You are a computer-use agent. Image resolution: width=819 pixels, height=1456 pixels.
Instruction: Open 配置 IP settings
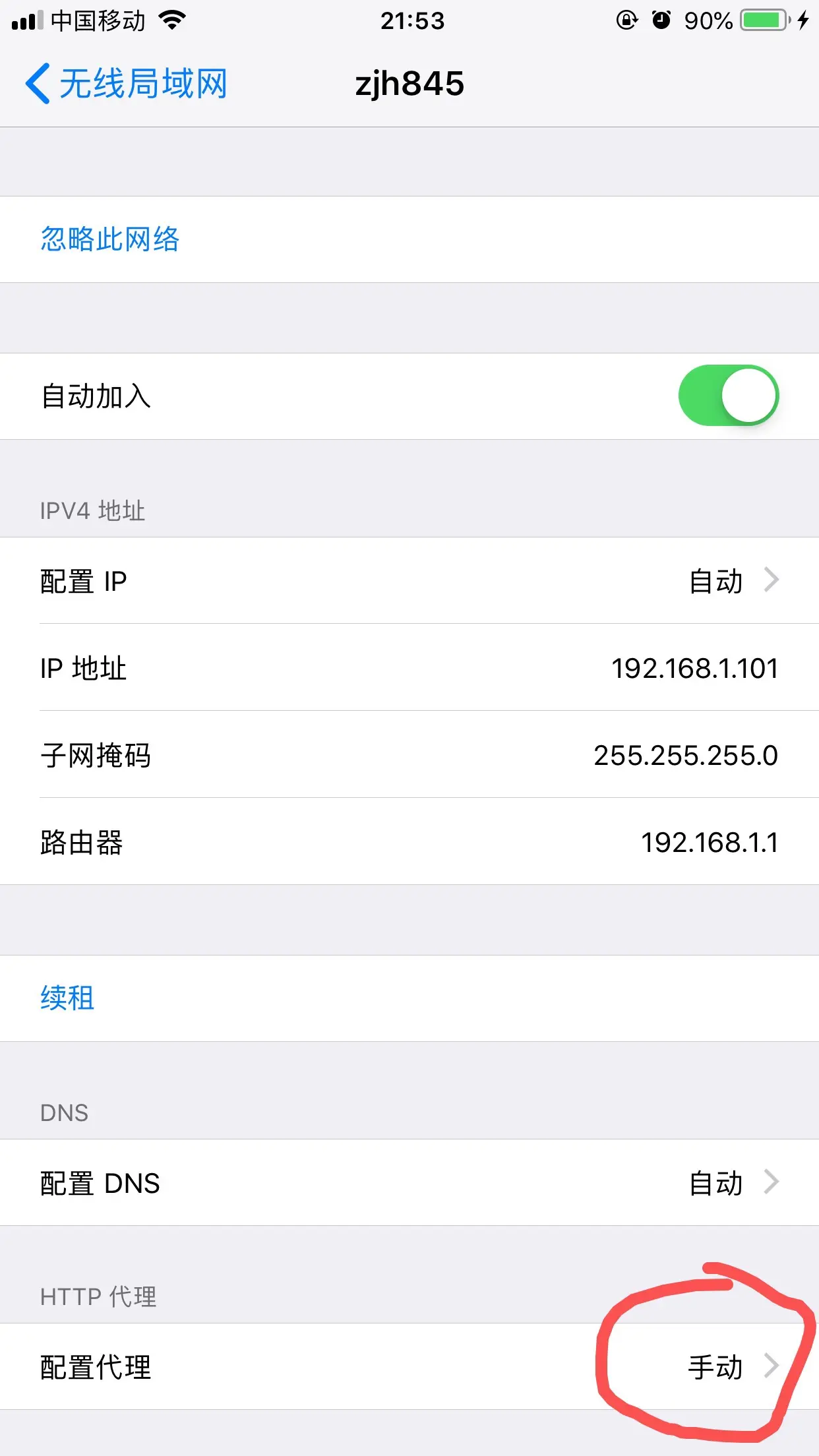(409, 581)
